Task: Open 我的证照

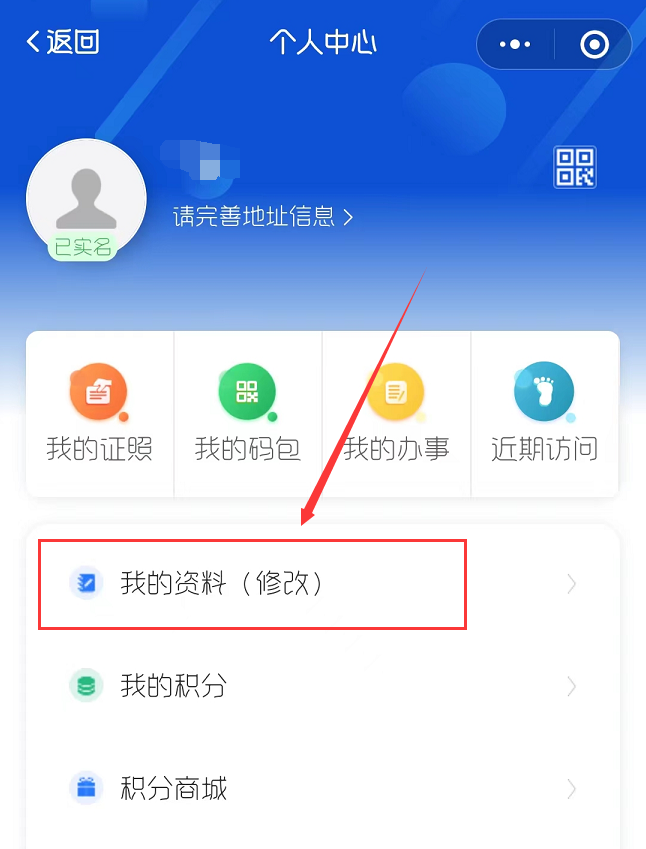Action: 99,413
